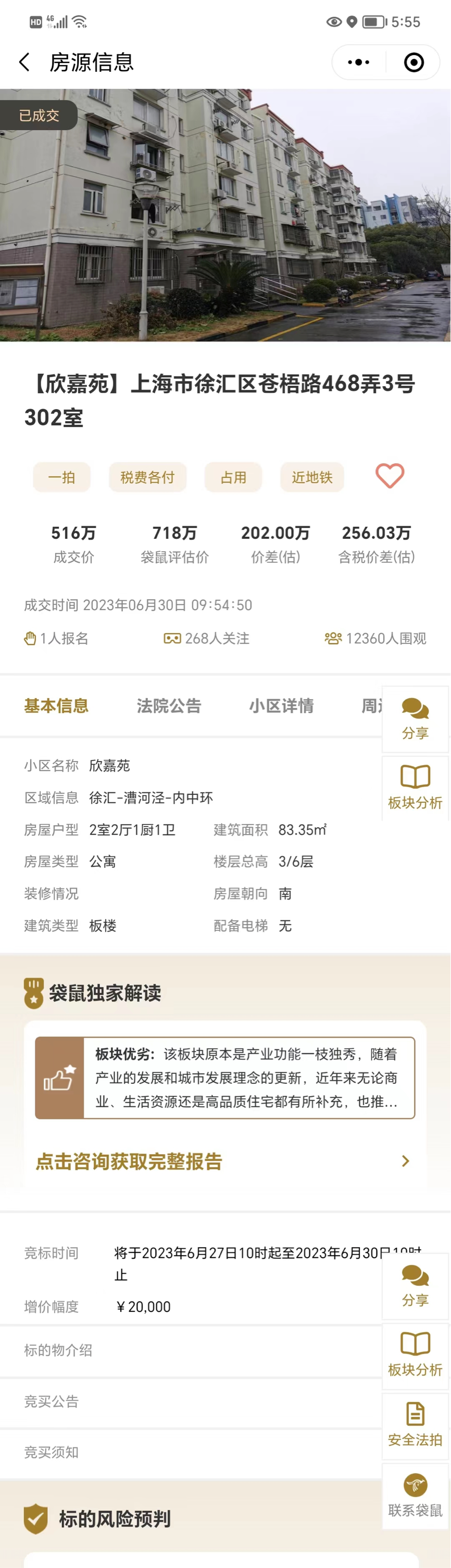
Task: Open the 板块优劣 analysis card
Action: [x=225, y=1078]
